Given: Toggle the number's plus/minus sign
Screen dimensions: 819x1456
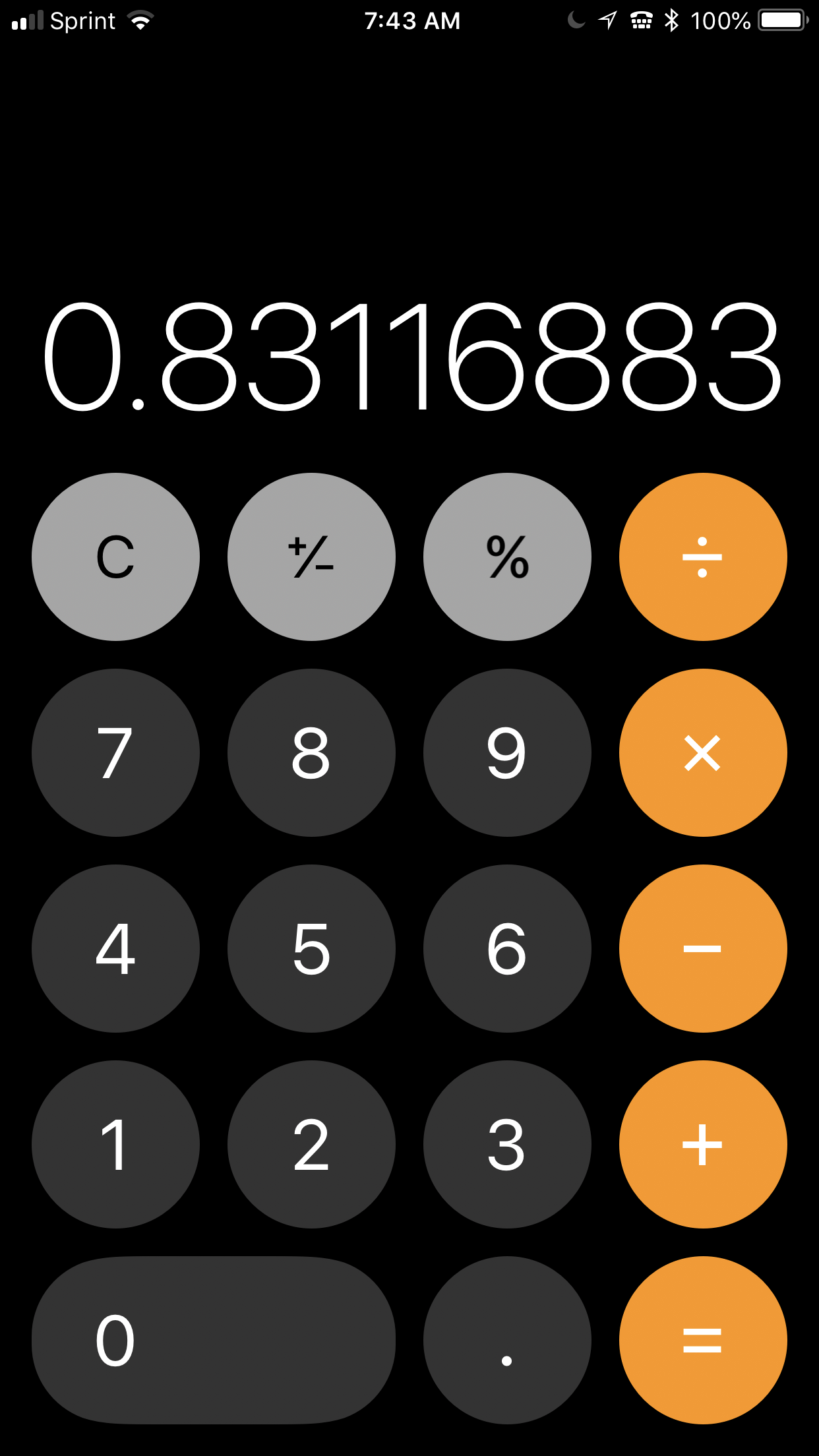Looking at the screenshot, I should [x=311, y=557].
